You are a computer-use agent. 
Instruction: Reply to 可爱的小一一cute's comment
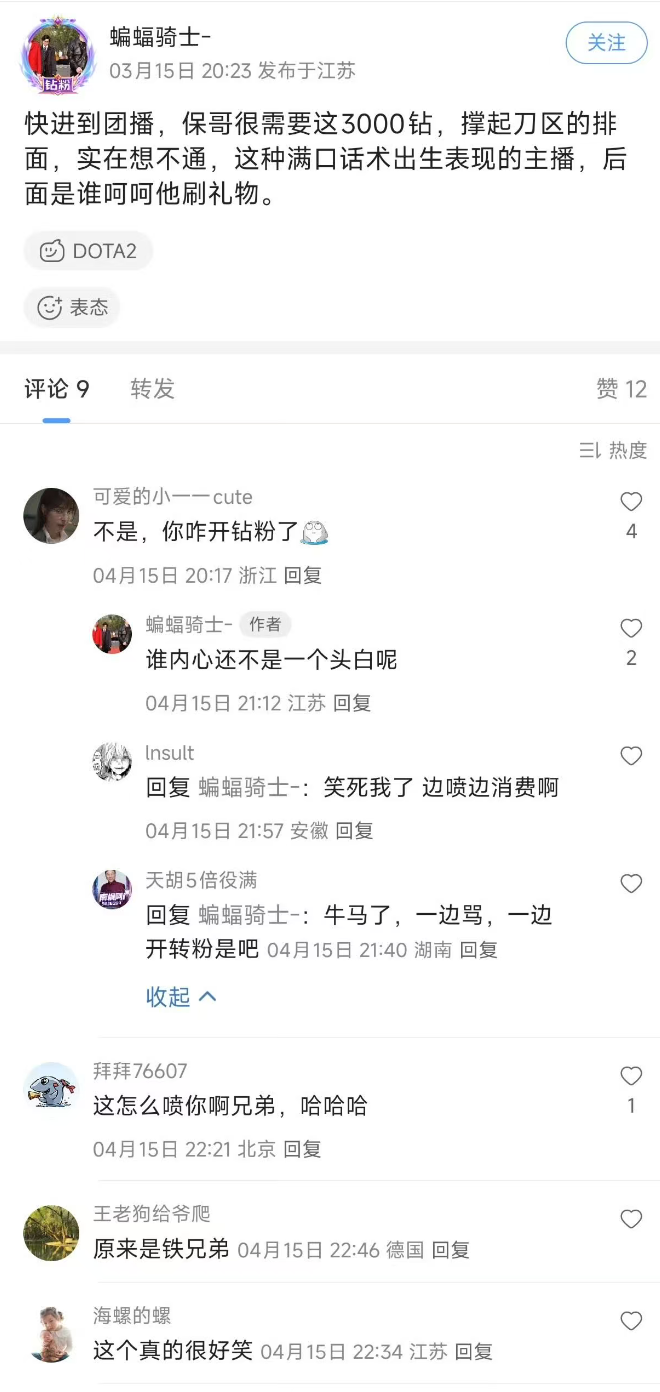pos(302,576)
